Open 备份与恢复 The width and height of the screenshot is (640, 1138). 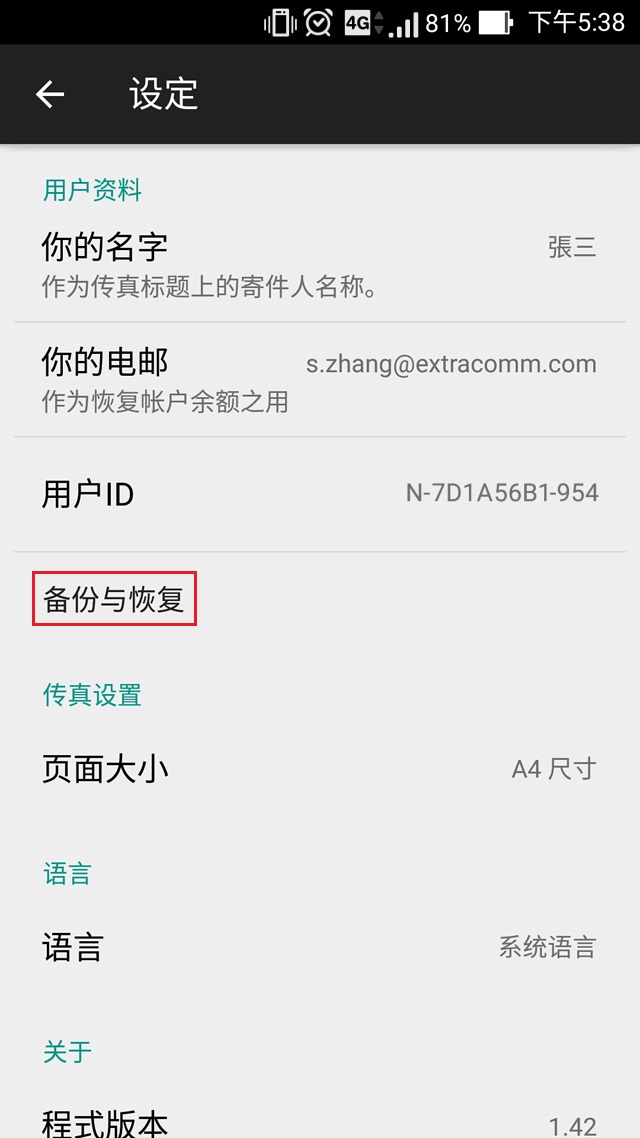click(x=115, y=600)
